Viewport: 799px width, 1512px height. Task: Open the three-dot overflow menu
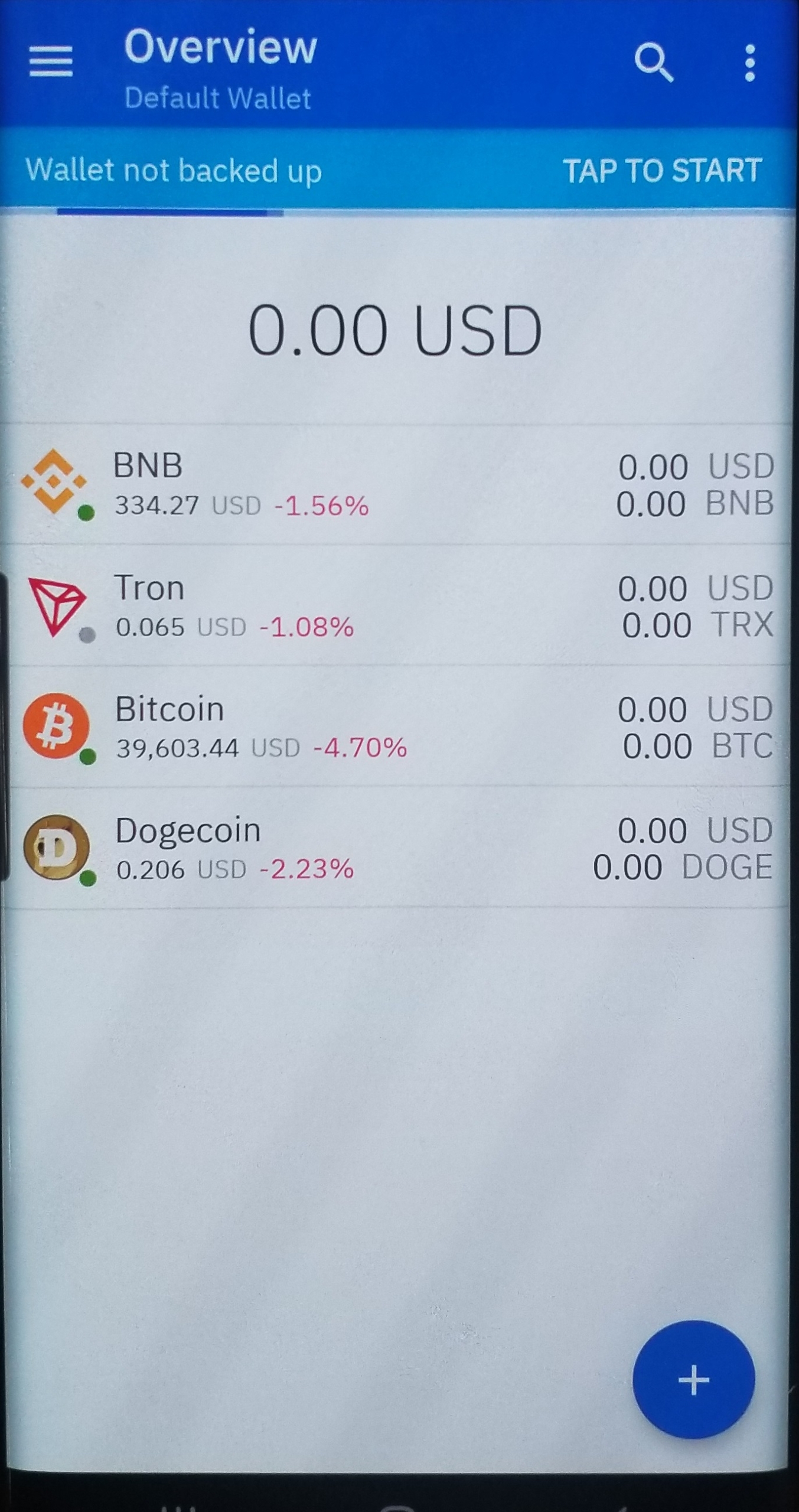point(750,63)
